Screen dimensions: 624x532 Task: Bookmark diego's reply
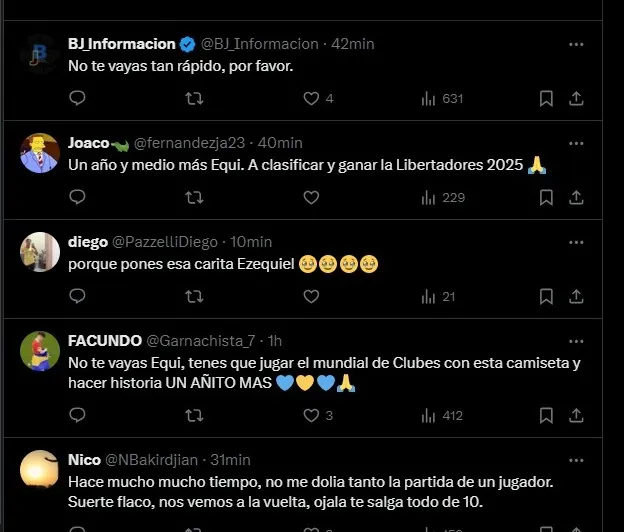click(546, 296)
